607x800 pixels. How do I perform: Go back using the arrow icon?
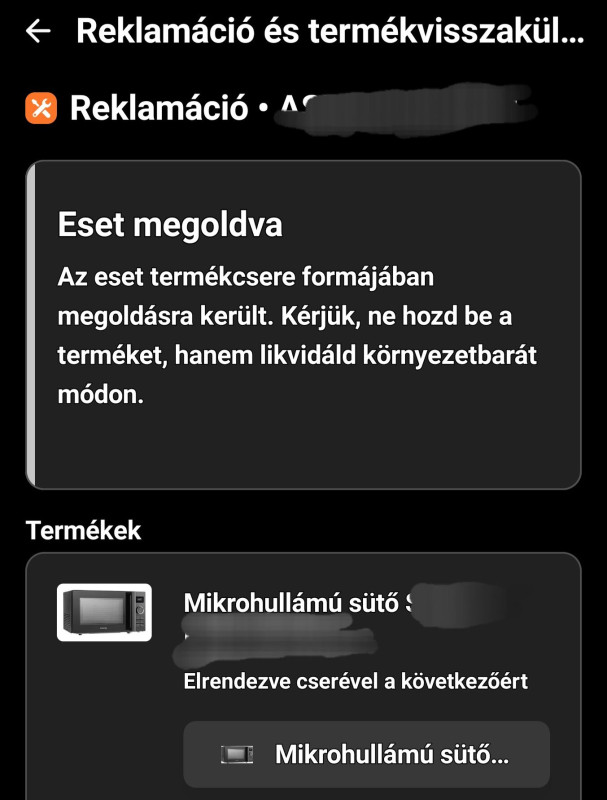point(39,31)
